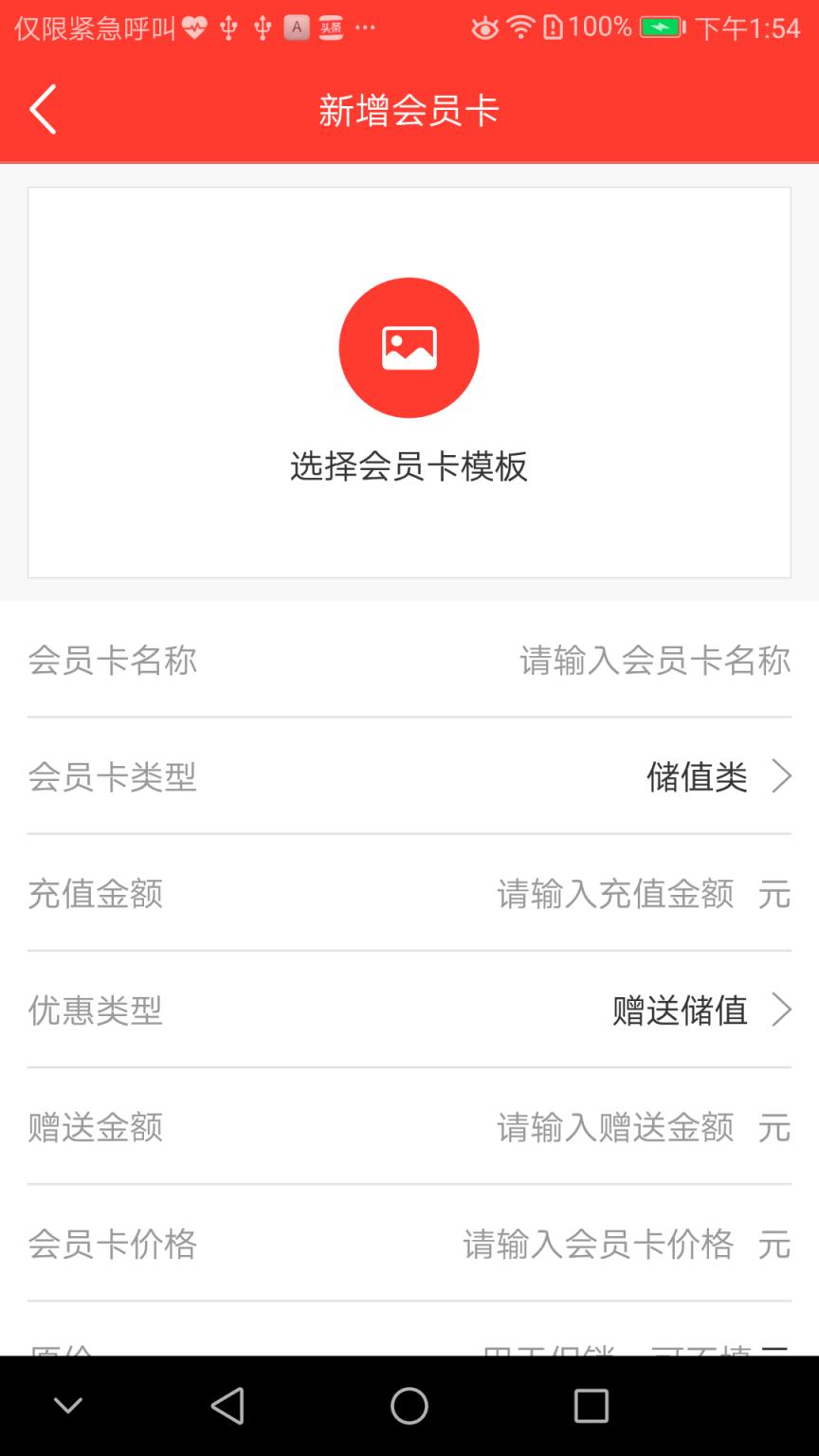Tap the back arrow on the 新增会员卡 title bar
The width and height of the screenshot is (819, 1456).
tap(42, 109)
